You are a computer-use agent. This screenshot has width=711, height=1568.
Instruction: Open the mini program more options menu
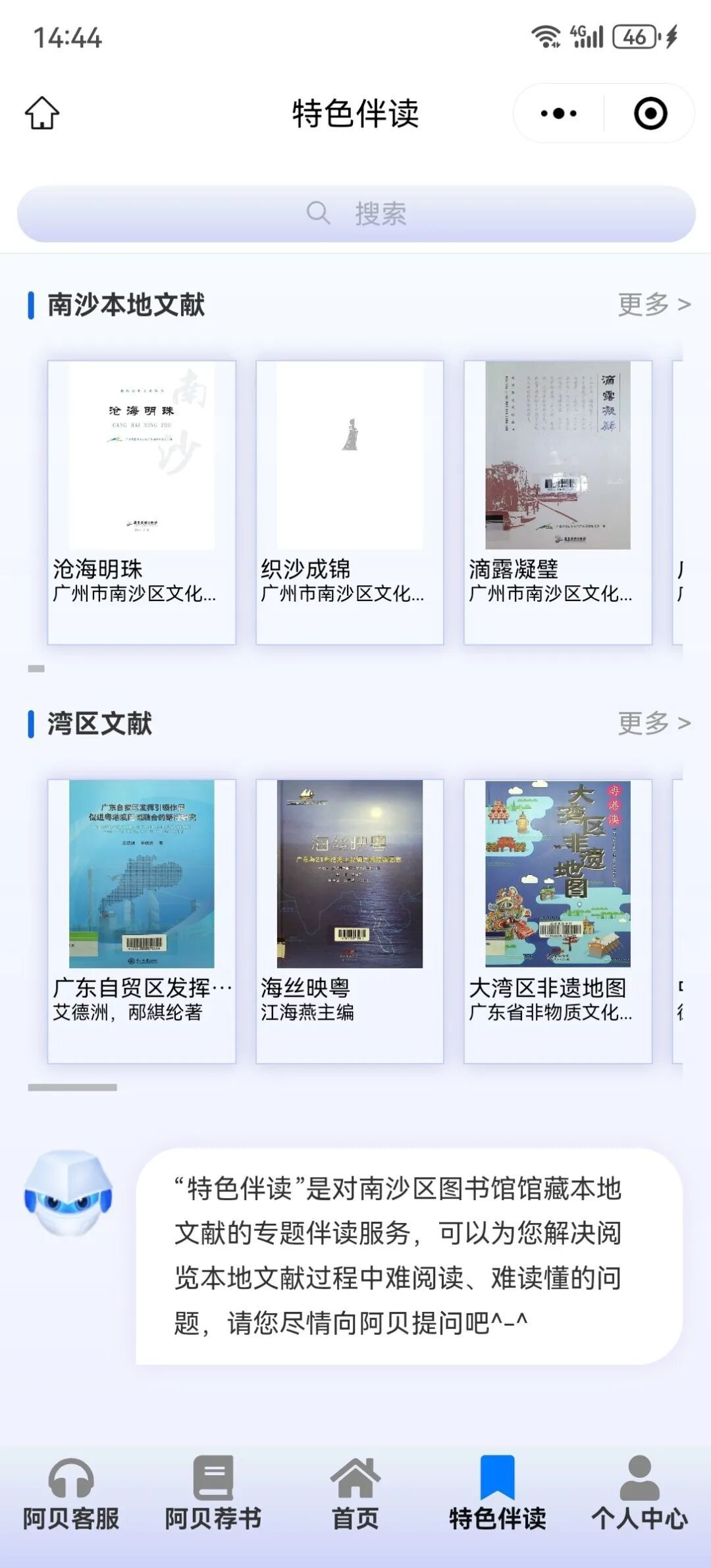pos(558,113)
